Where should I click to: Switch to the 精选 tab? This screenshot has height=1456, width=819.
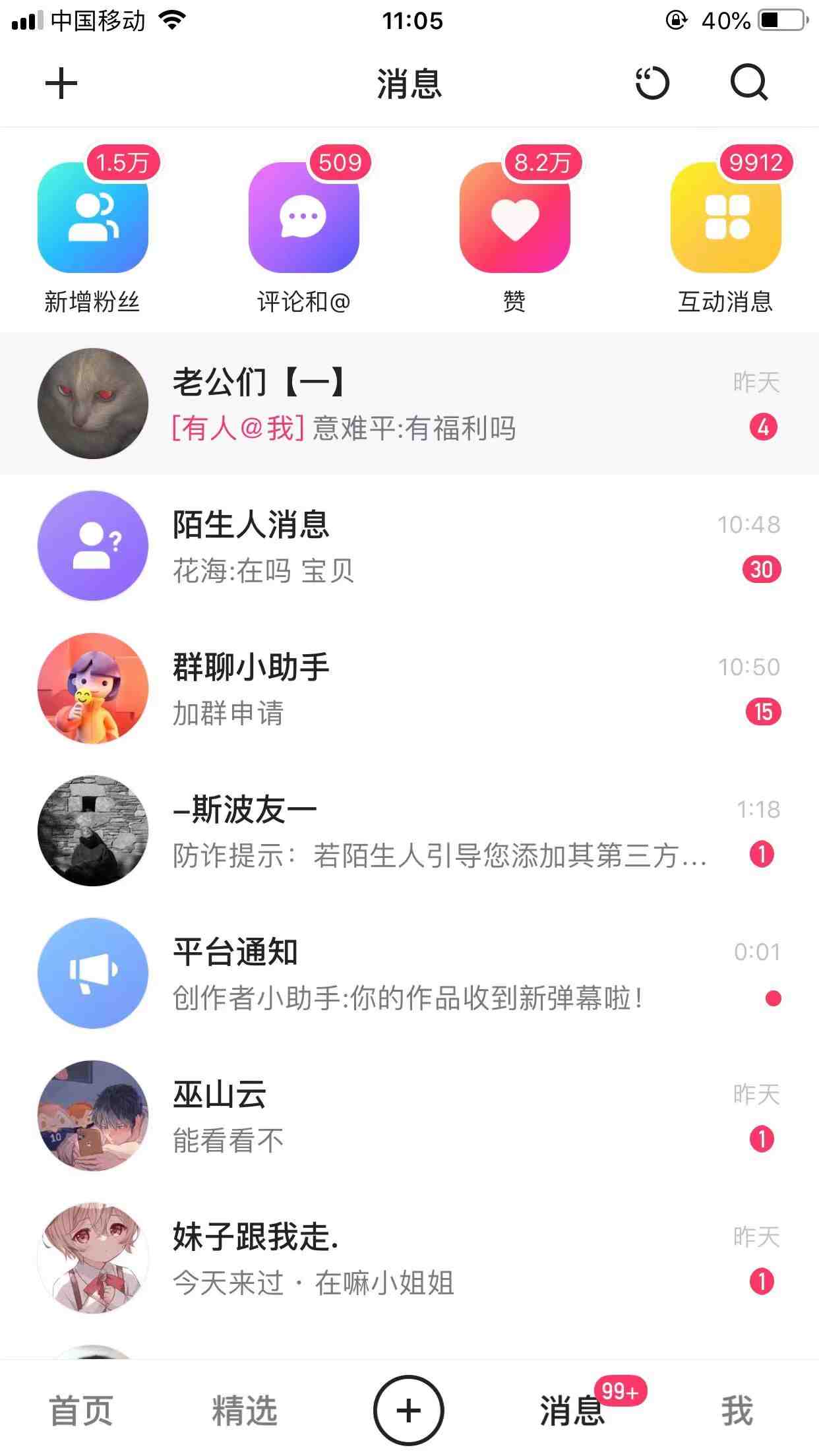pos(244,1408)
